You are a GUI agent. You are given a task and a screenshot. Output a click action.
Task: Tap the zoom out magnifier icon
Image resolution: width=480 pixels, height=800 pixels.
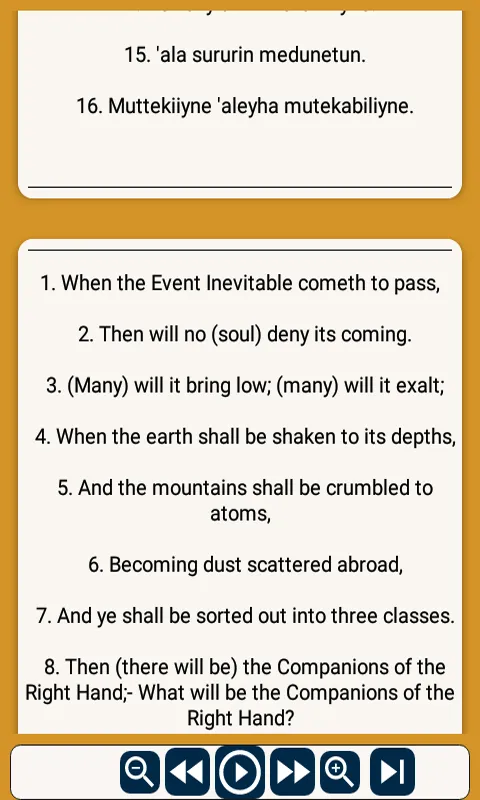click(140, 771)
